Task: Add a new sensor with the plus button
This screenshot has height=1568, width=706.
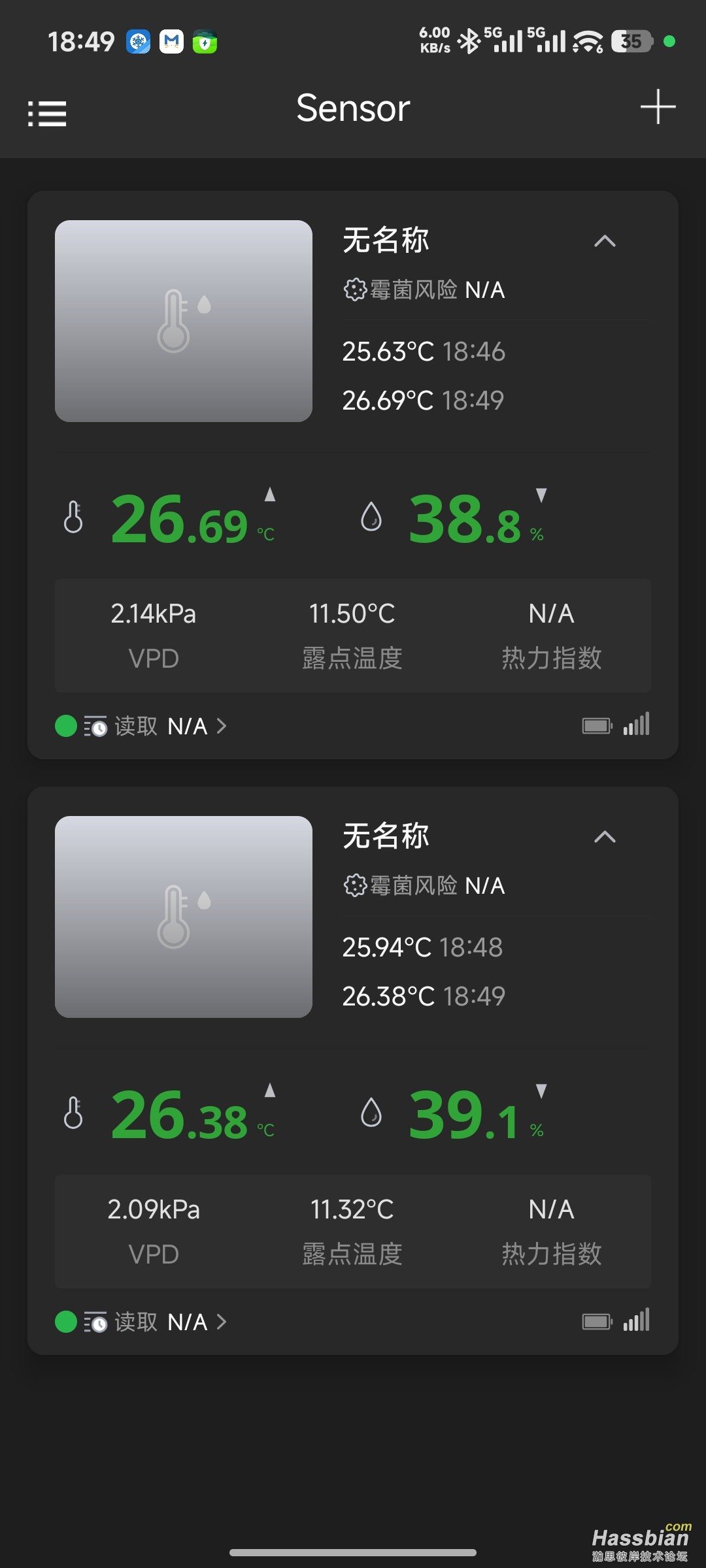Action: 658,106
